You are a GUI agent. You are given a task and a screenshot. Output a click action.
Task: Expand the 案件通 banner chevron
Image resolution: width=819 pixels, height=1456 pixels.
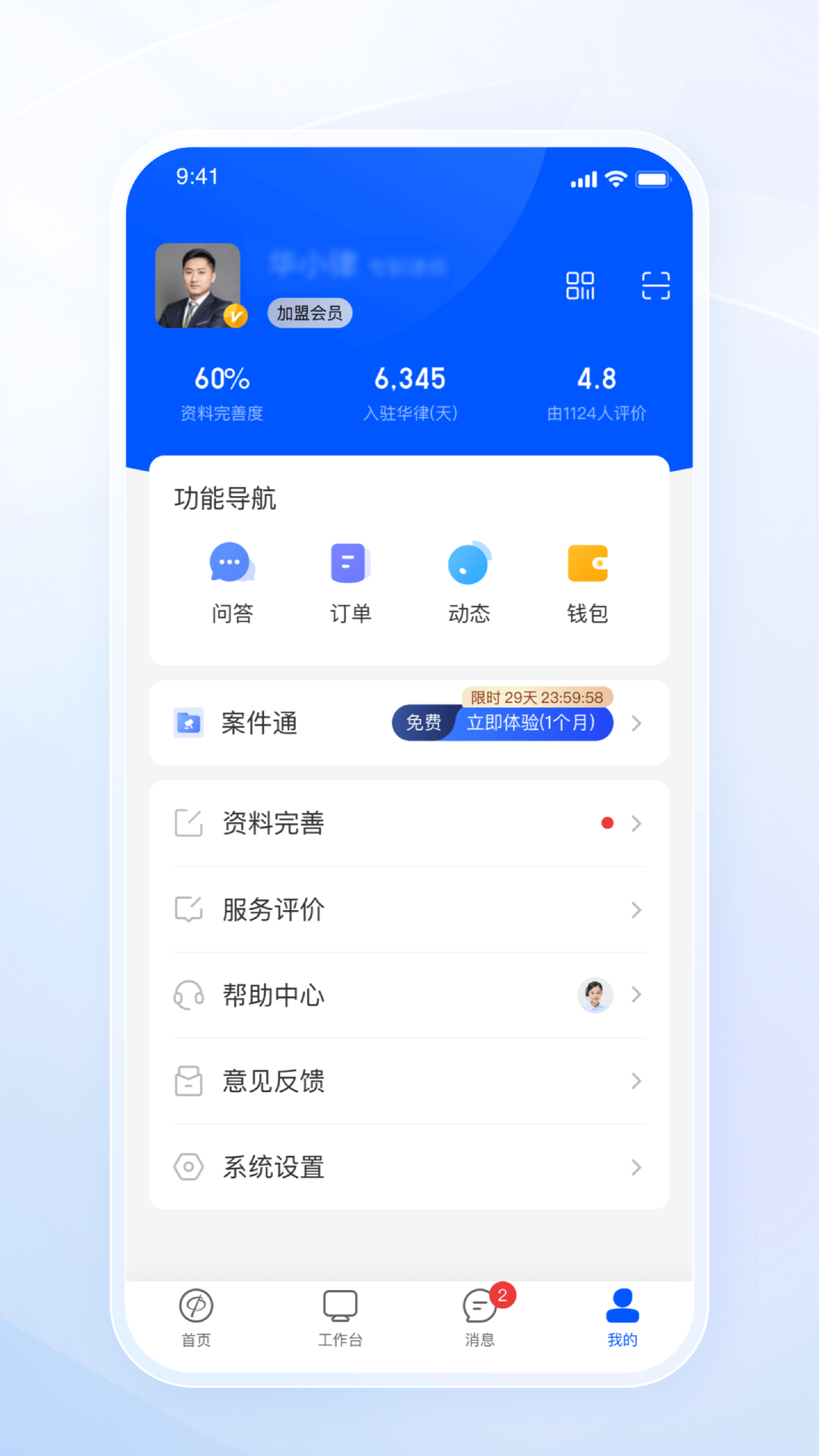pyautogui.click(x=636, y=724)
